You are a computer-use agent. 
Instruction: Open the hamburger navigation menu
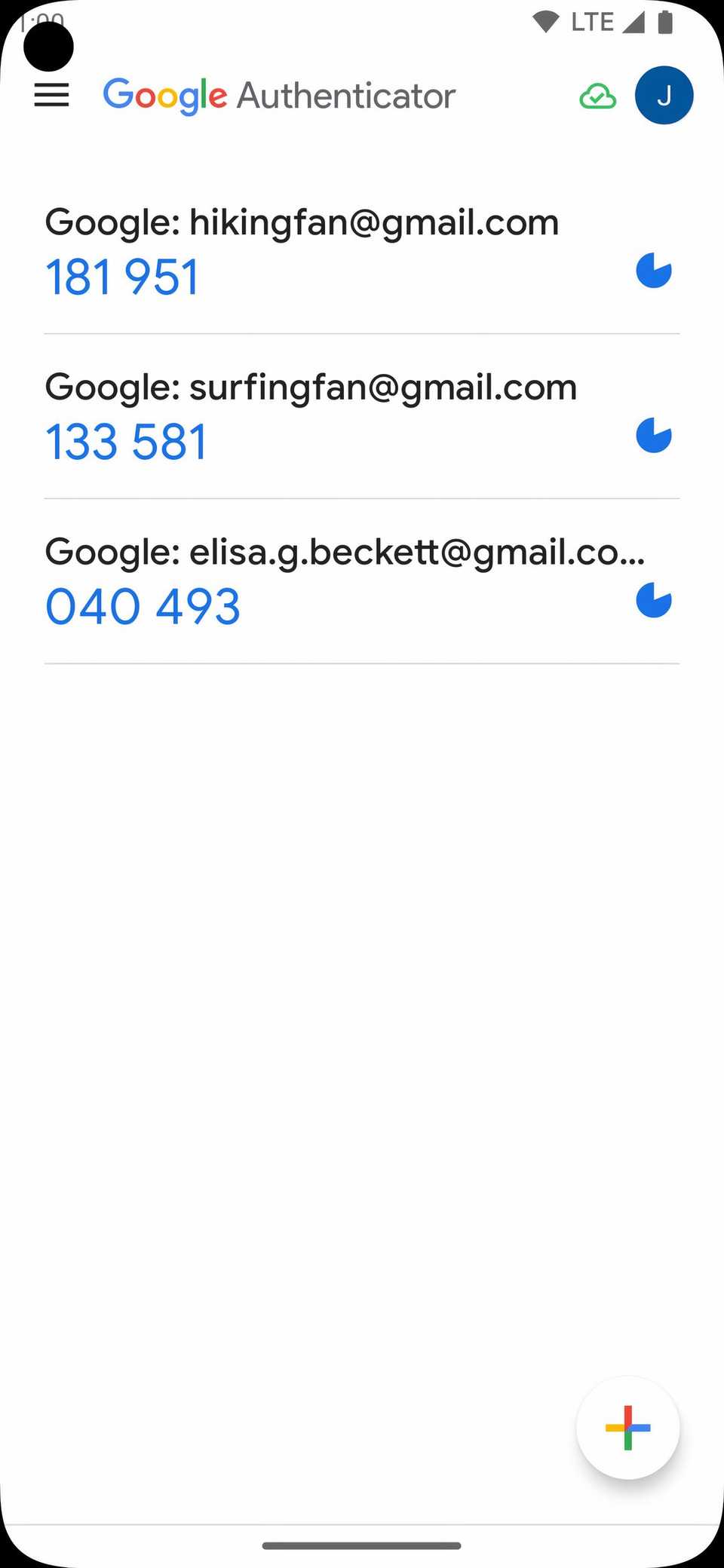point(51,96)
